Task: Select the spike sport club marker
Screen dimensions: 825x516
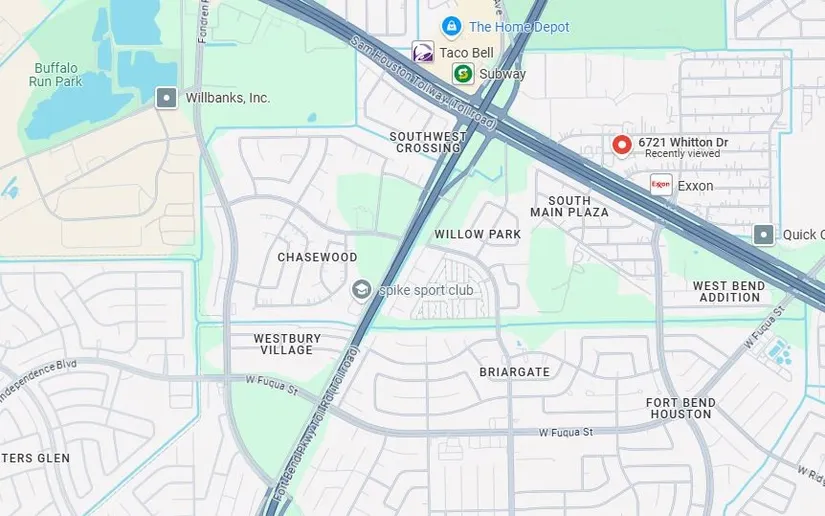Action: click(361, 290)
